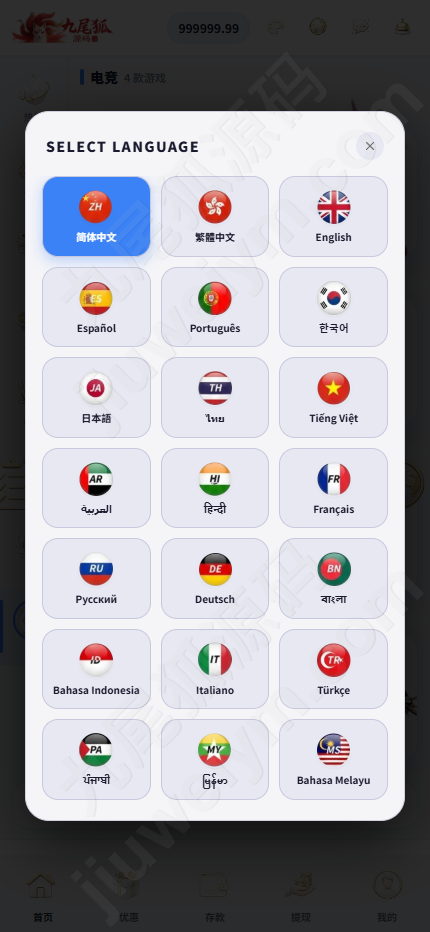Pick Français as language
This screenshot has height=932, width=430.
coord(333,488)
